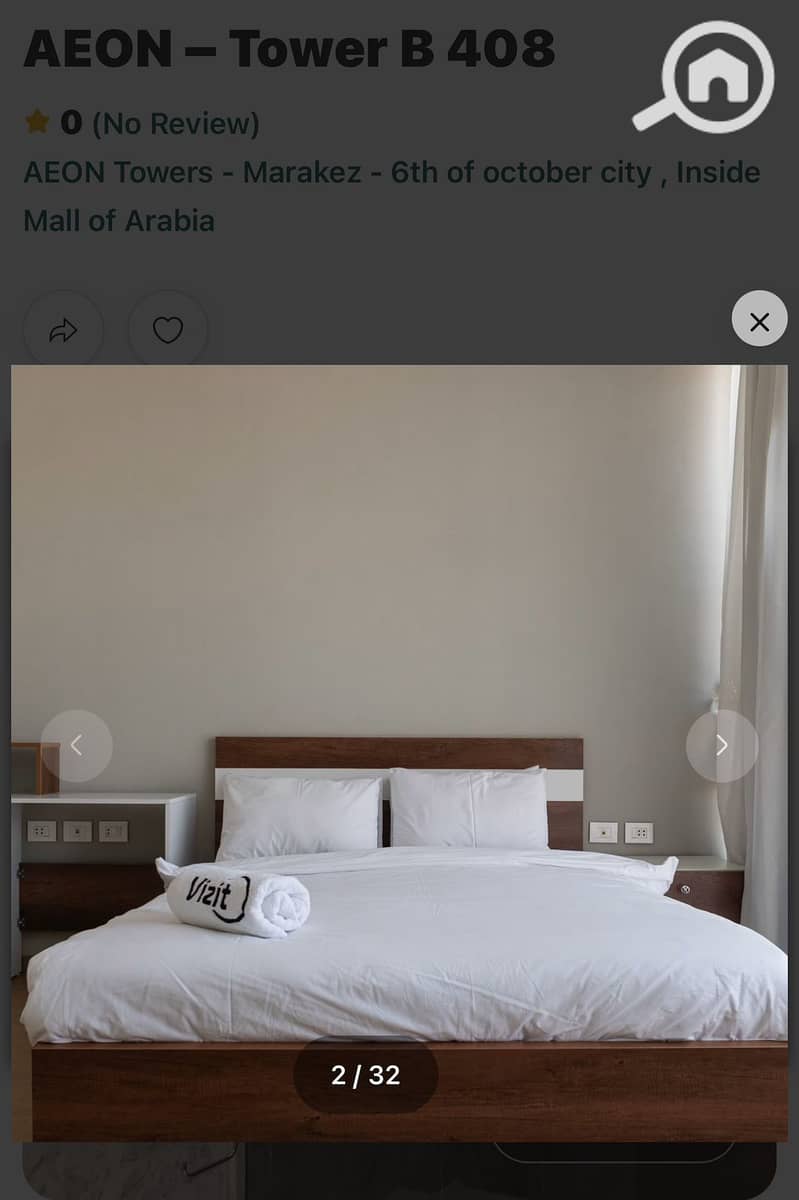The width and height of the screenshot is (799, 1200).
Task: Go to the next photo
Action: (x=721, y=746)
